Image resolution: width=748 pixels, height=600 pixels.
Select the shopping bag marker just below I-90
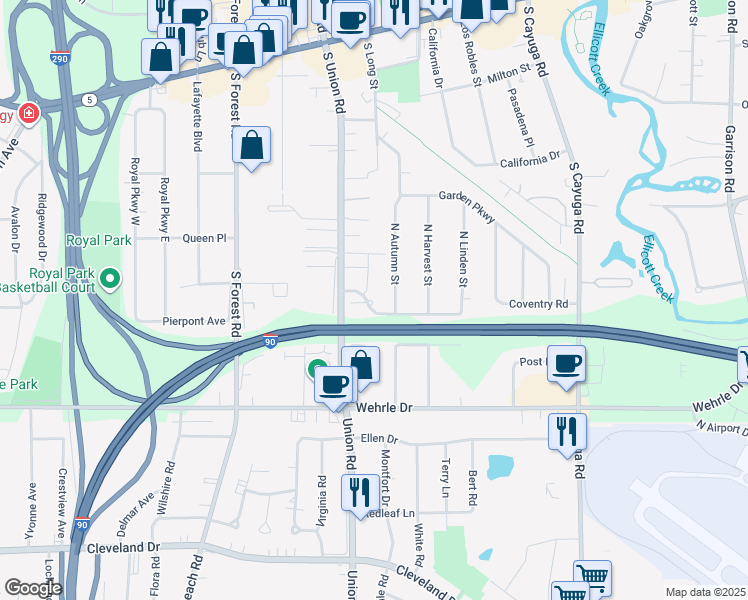click(361, 365)
